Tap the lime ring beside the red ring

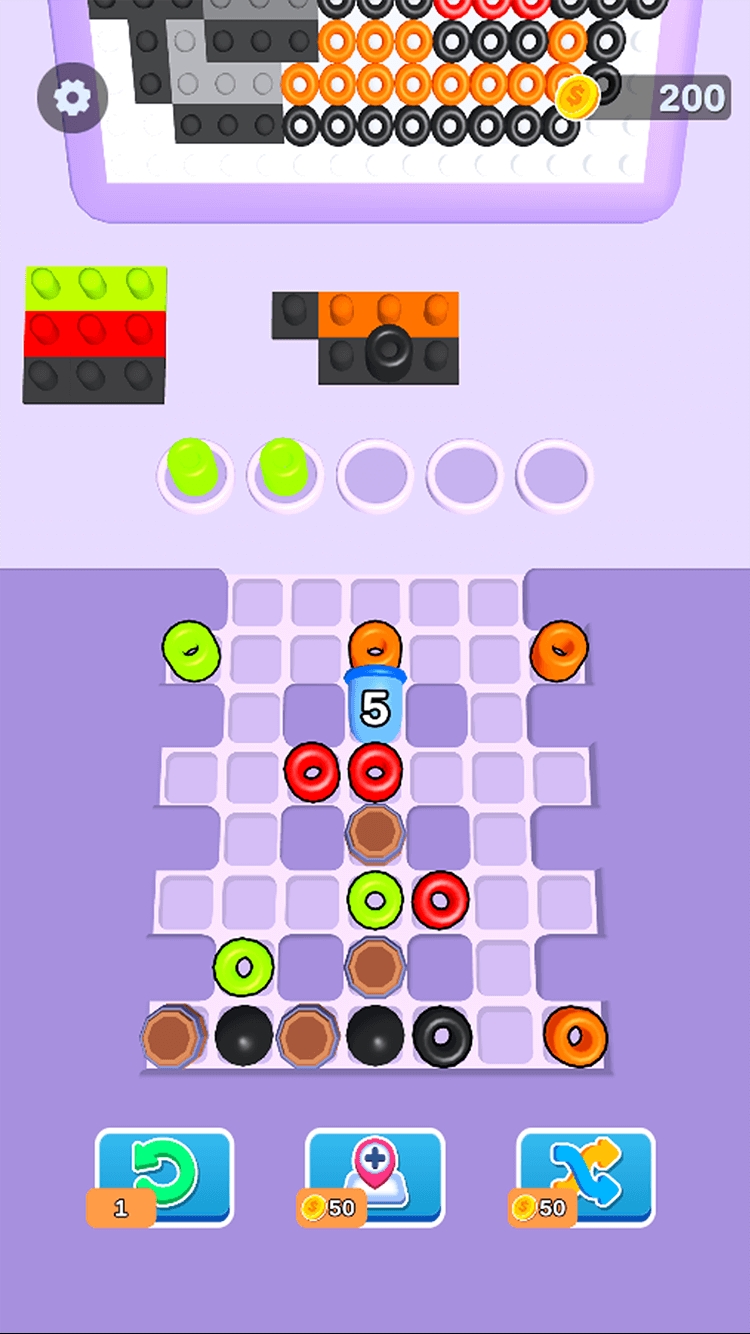[x=375, y=899]
